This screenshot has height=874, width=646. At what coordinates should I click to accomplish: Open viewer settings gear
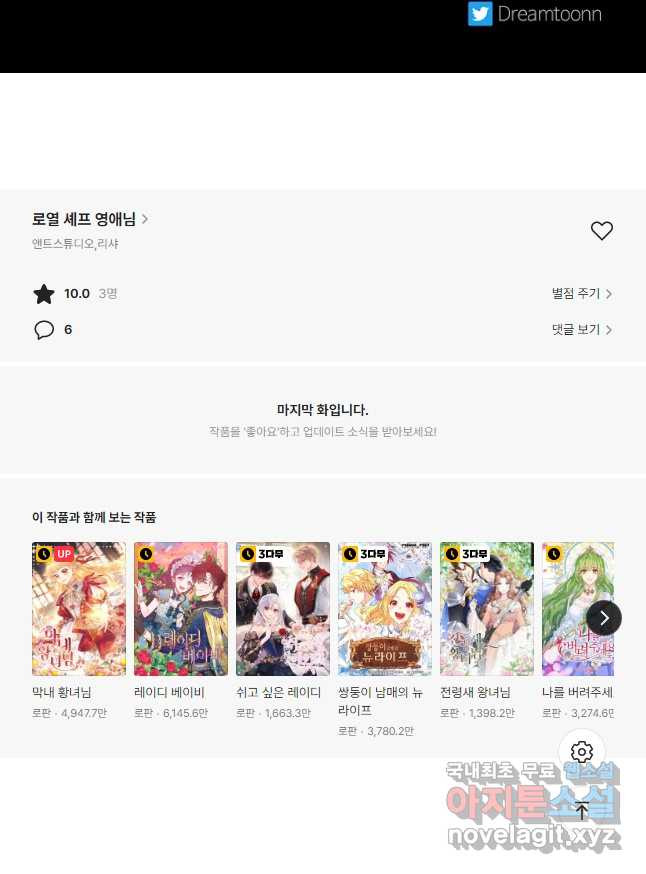[x=582, y=752]
